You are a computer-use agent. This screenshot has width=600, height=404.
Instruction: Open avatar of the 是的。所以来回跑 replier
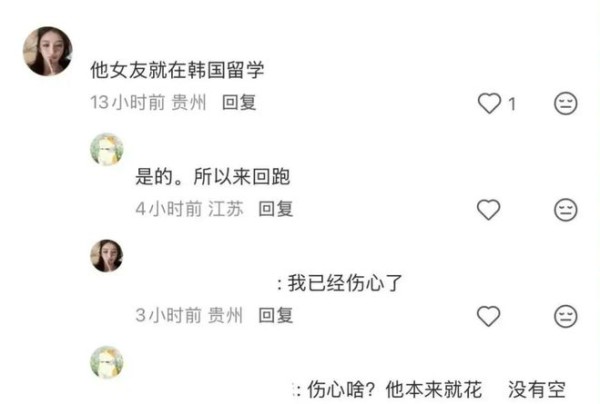(x=107, y=149)
